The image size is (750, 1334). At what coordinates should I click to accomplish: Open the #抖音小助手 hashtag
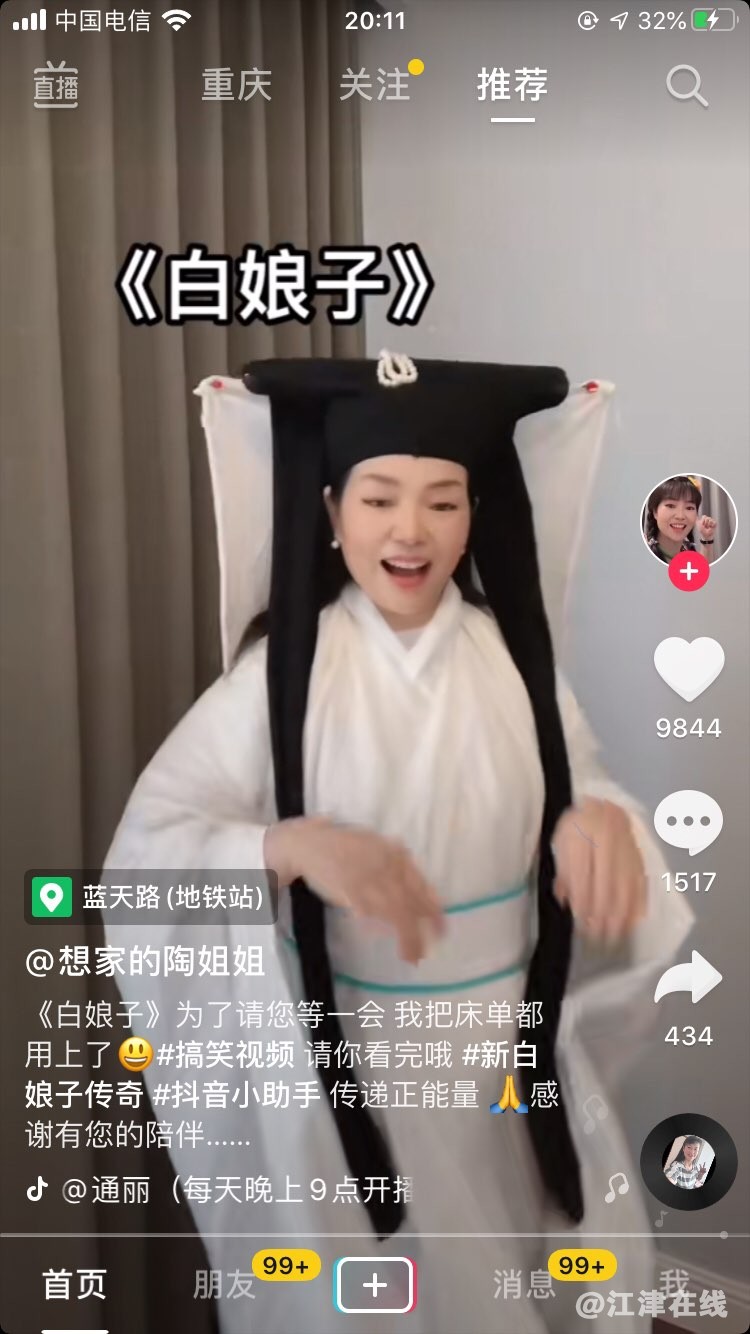coord(236,1095)
